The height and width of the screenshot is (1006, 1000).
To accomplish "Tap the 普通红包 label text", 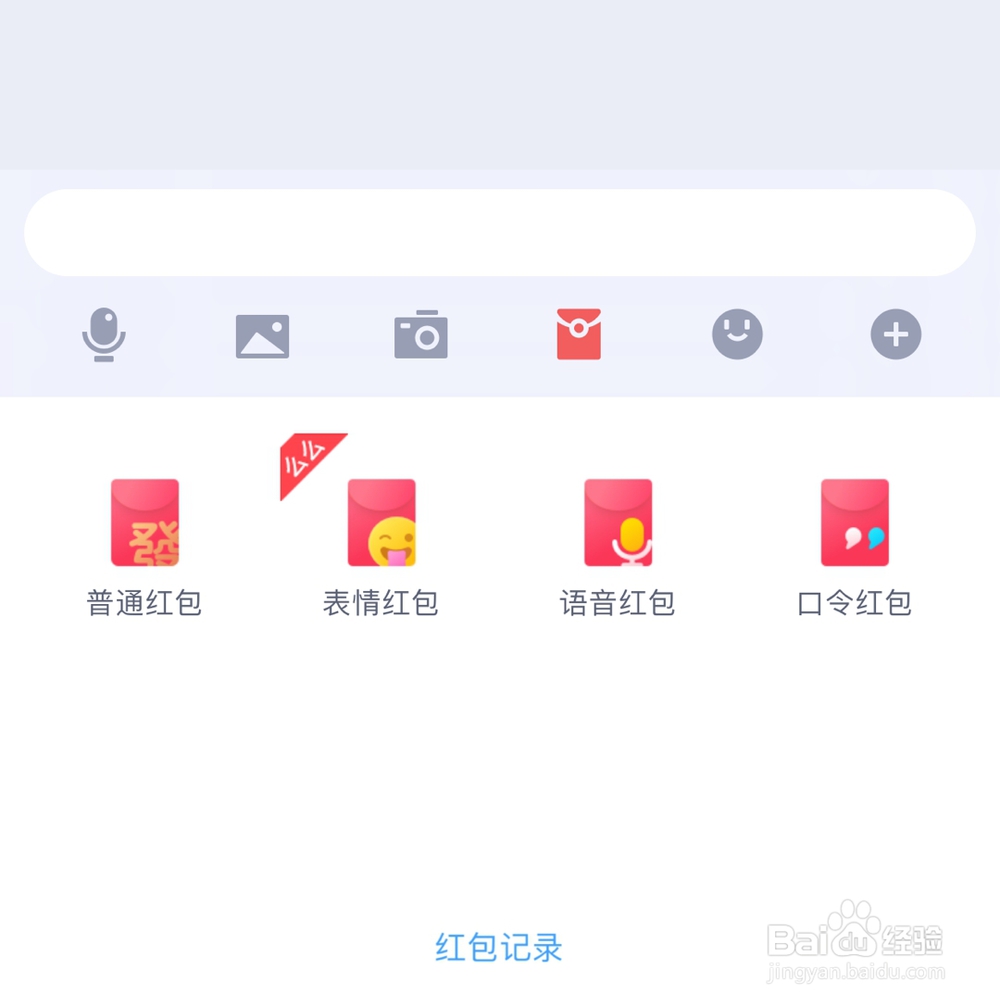I will coord(145,602).
